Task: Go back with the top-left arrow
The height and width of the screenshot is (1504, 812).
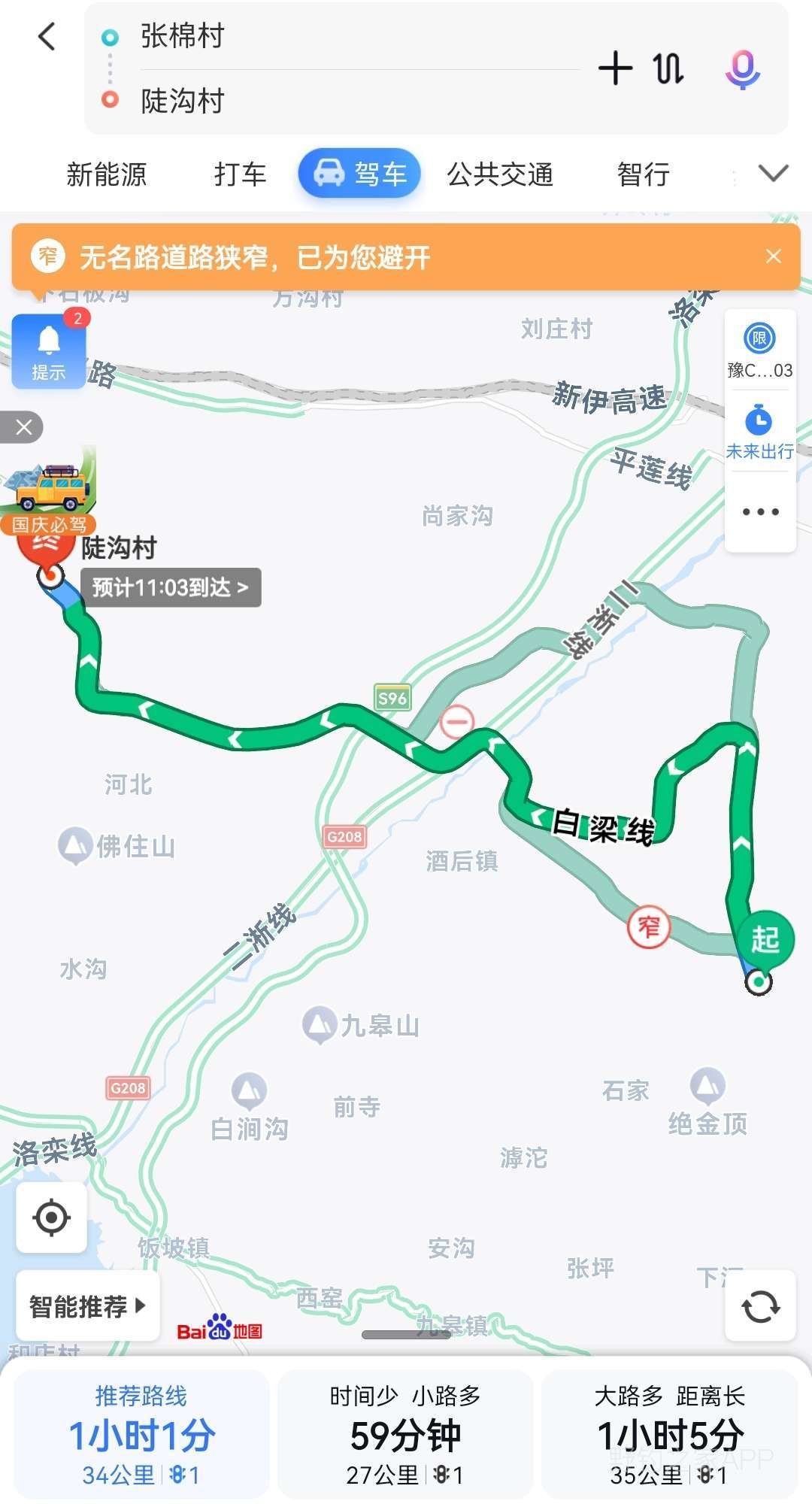Action: coord(47,36)
